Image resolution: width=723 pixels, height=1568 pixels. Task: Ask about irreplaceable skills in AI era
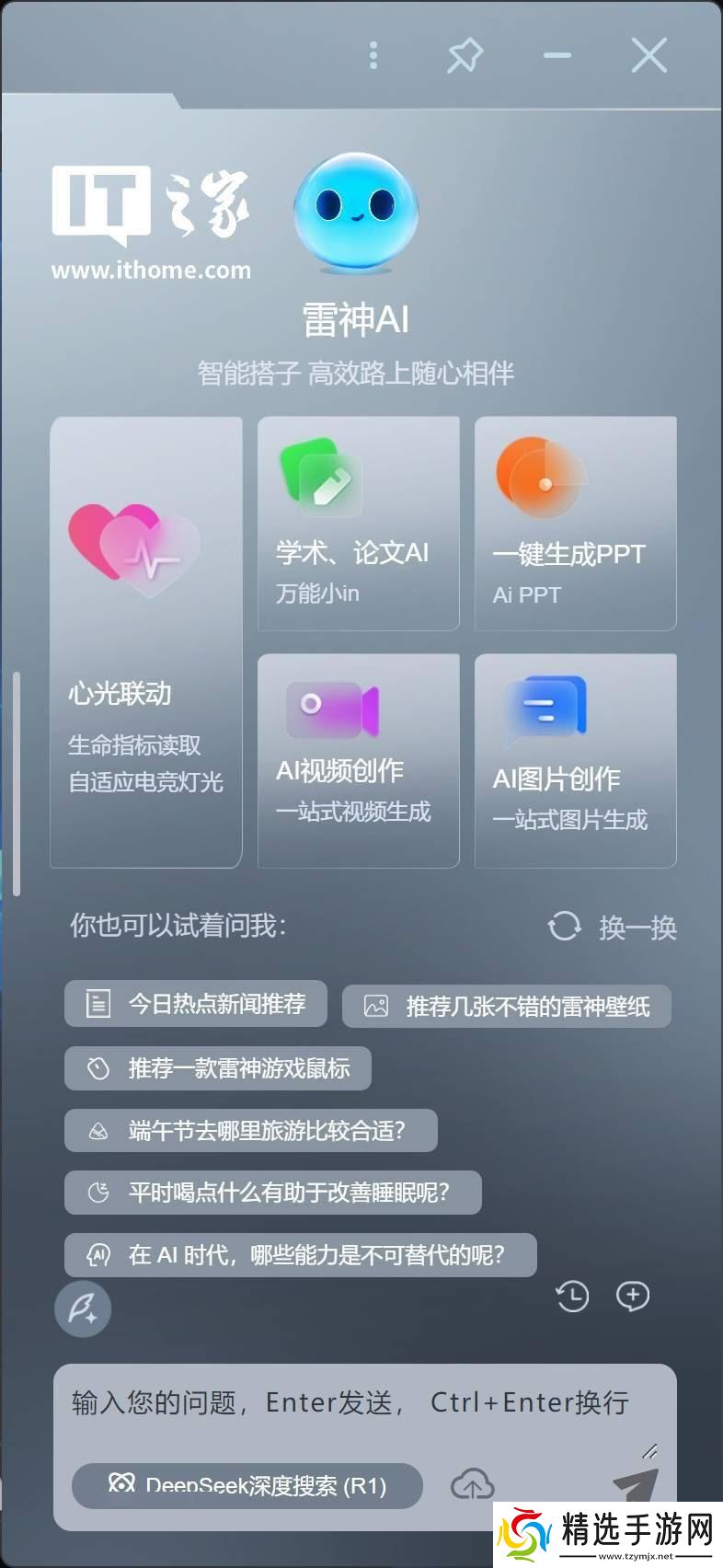pyautogui.click(x=300, y=1255)
